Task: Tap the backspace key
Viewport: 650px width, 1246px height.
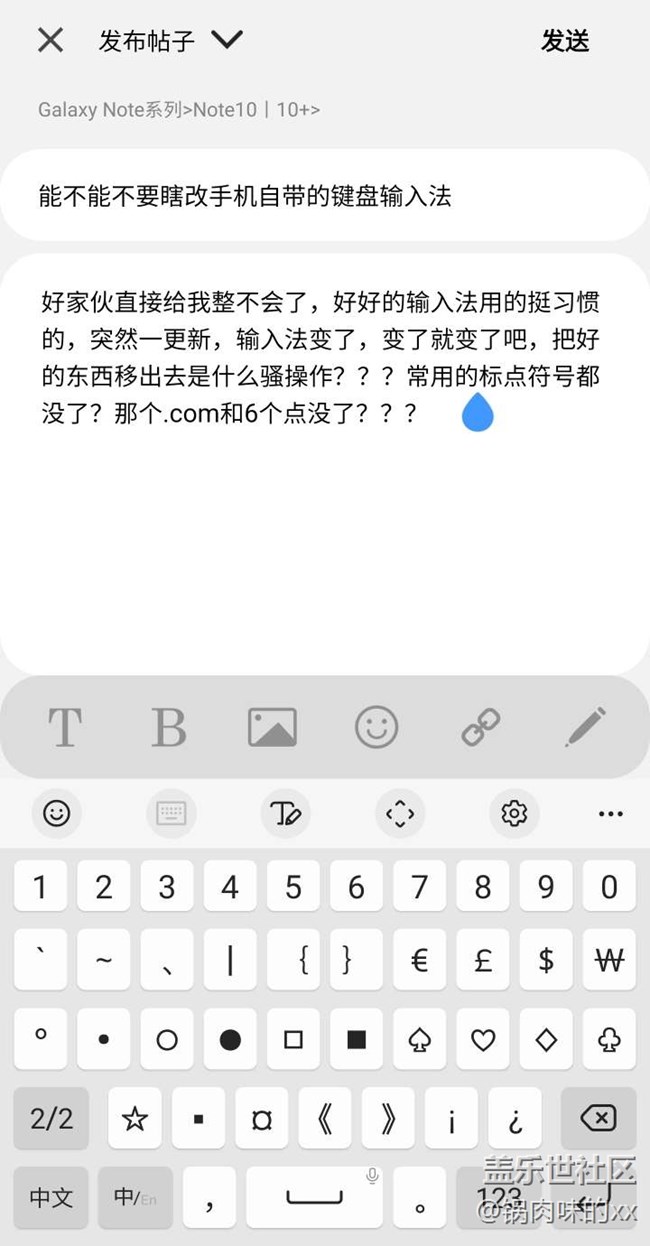Action: click(598, 1118)
